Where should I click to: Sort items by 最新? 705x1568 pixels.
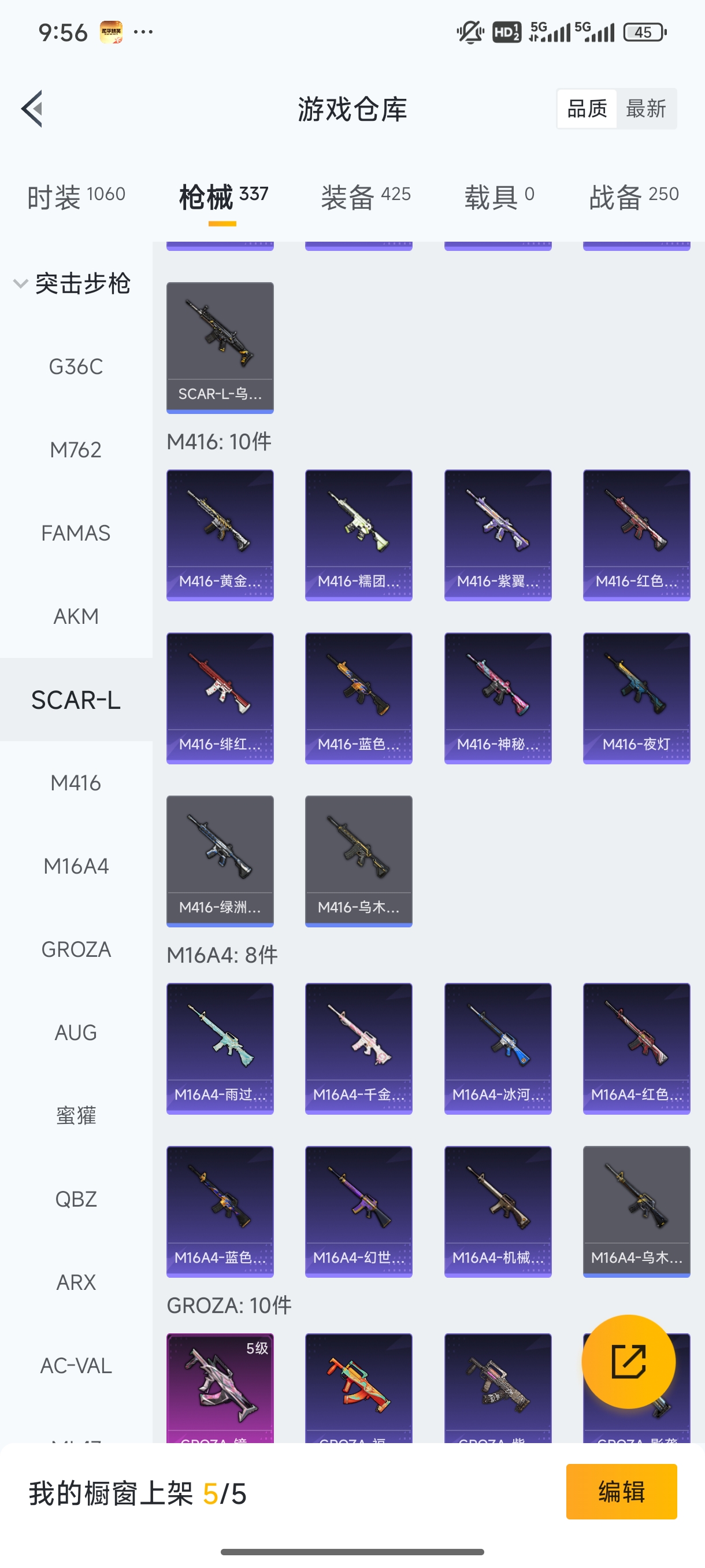tap(645, 109)
